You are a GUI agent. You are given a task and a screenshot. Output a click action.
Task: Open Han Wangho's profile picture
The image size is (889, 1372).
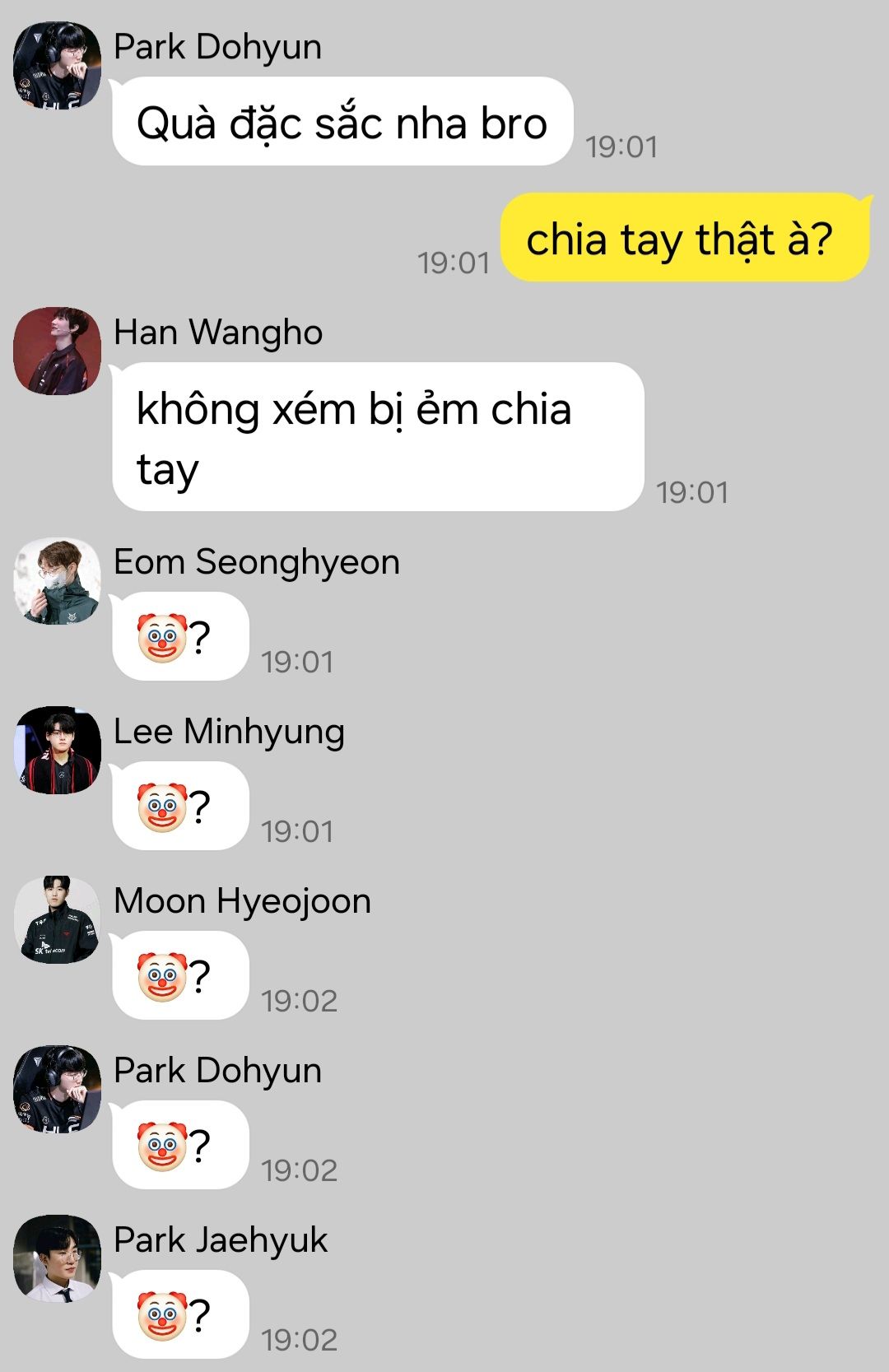57,351
